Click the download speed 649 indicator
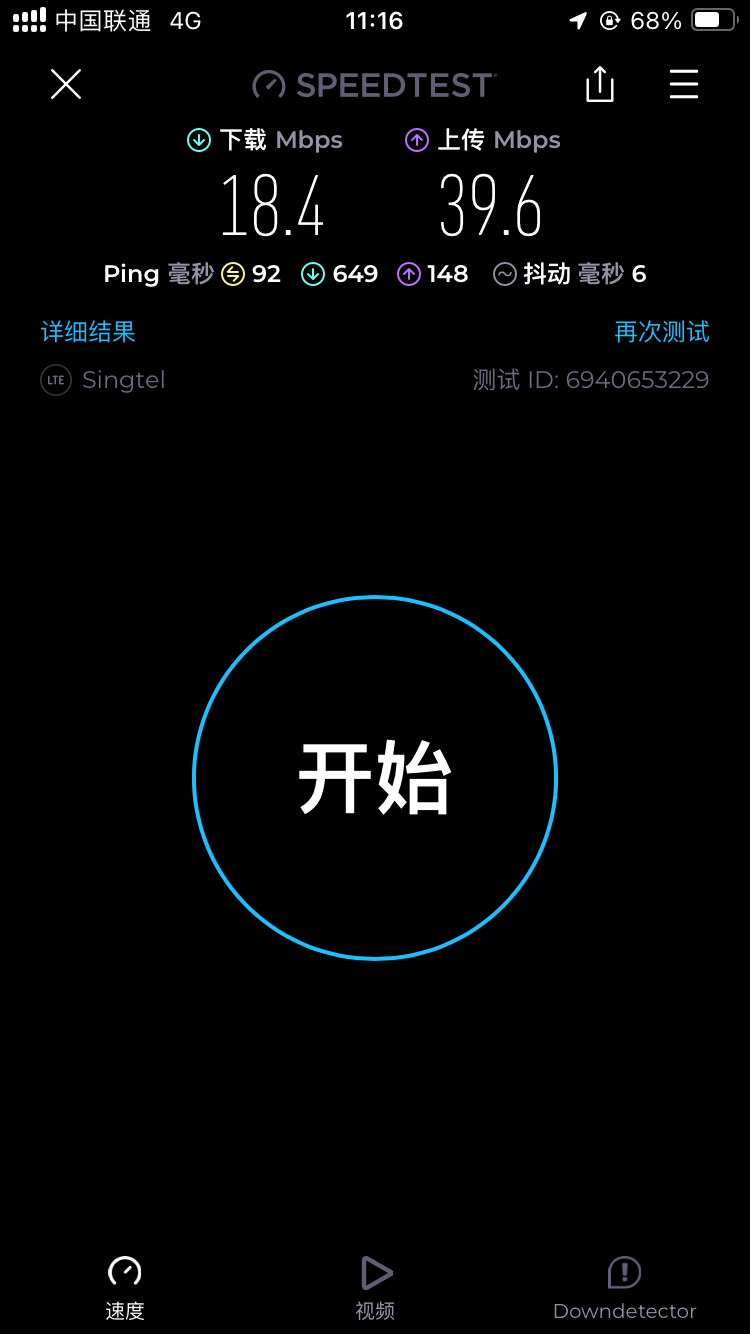750x1334 pixels. pyautogui.click(x=340, y=273)
